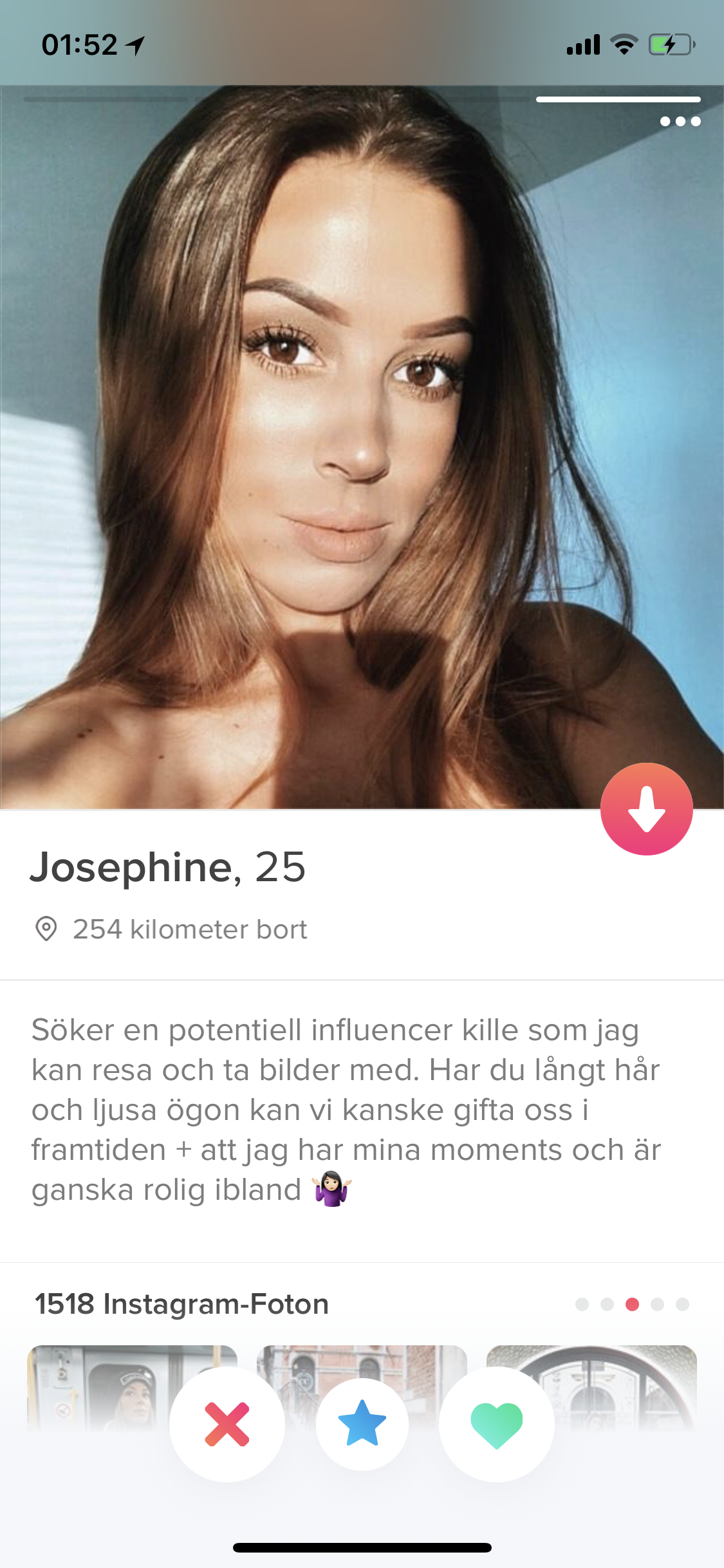
Task: Like Josephine with the green heart
Action: pos(497,1424)
